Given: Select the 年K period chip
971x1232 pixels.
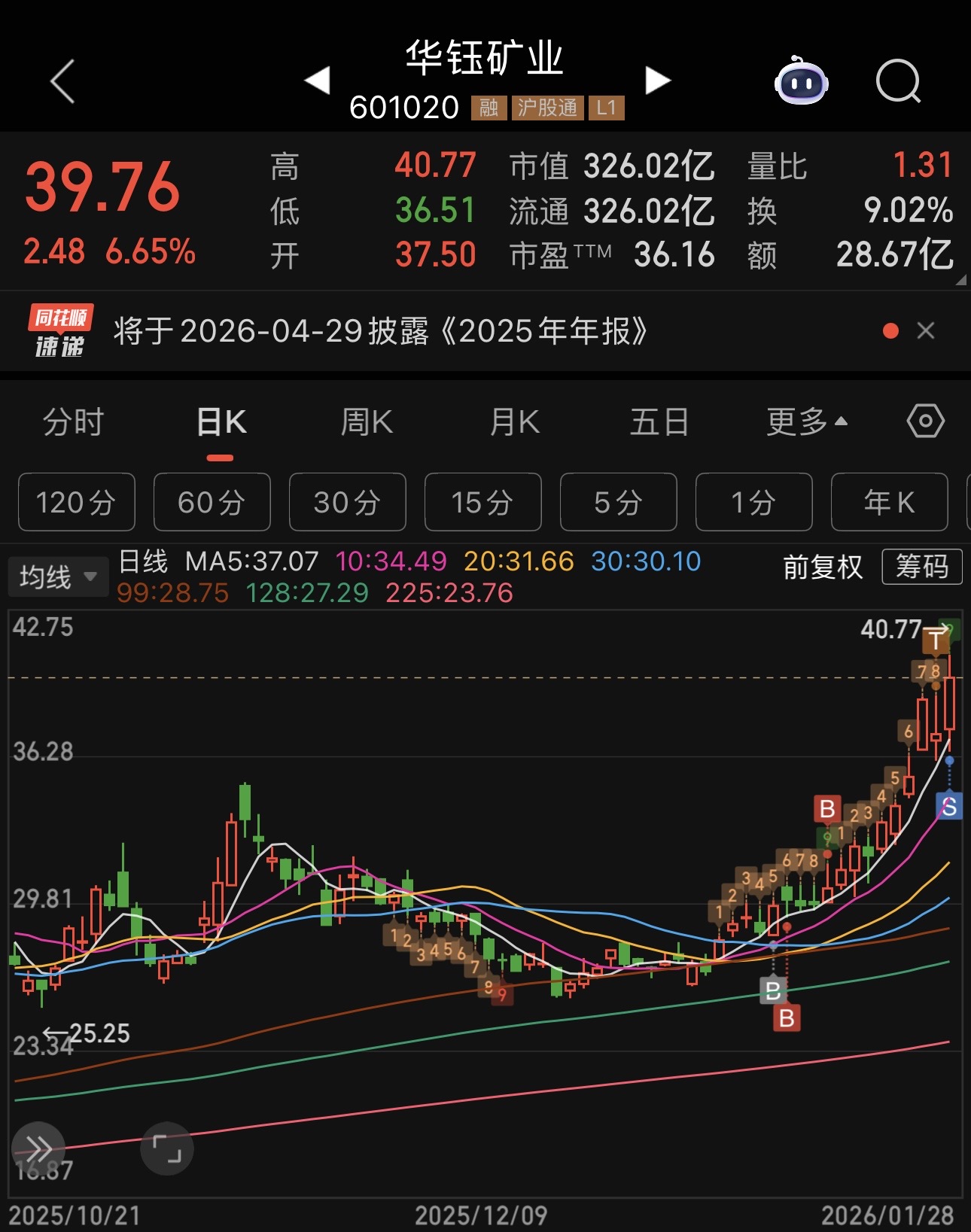Looking at the screenshot, I should coord(889,502).
